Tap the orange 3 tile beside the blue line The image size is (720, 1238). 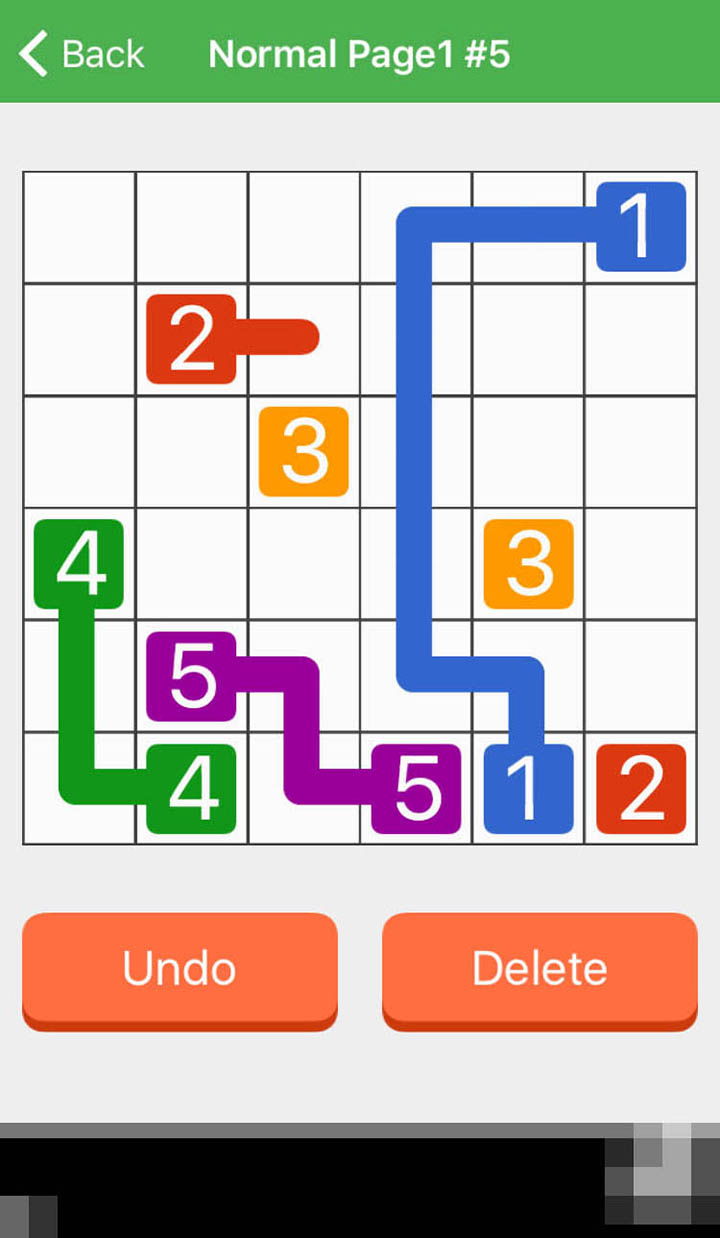pyautogui.click(x=529, y=564)
